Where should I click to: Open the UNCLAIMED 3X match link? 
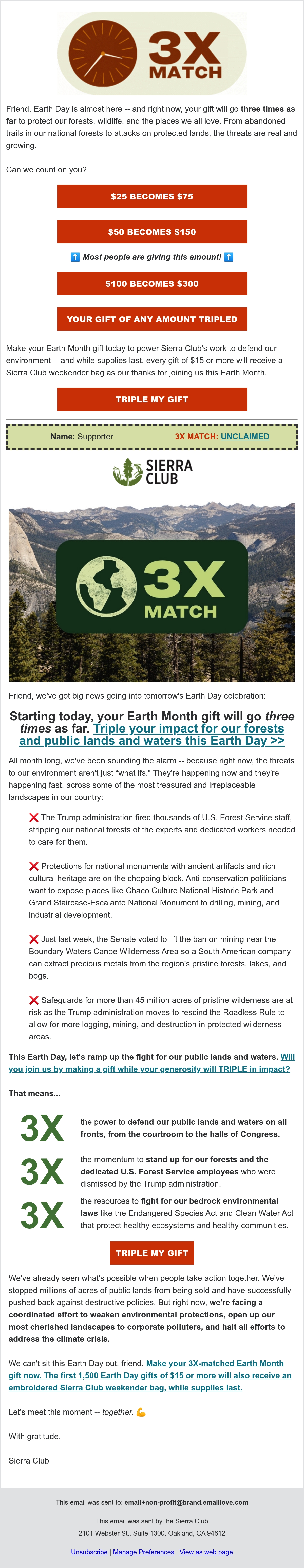coord(245,437)
